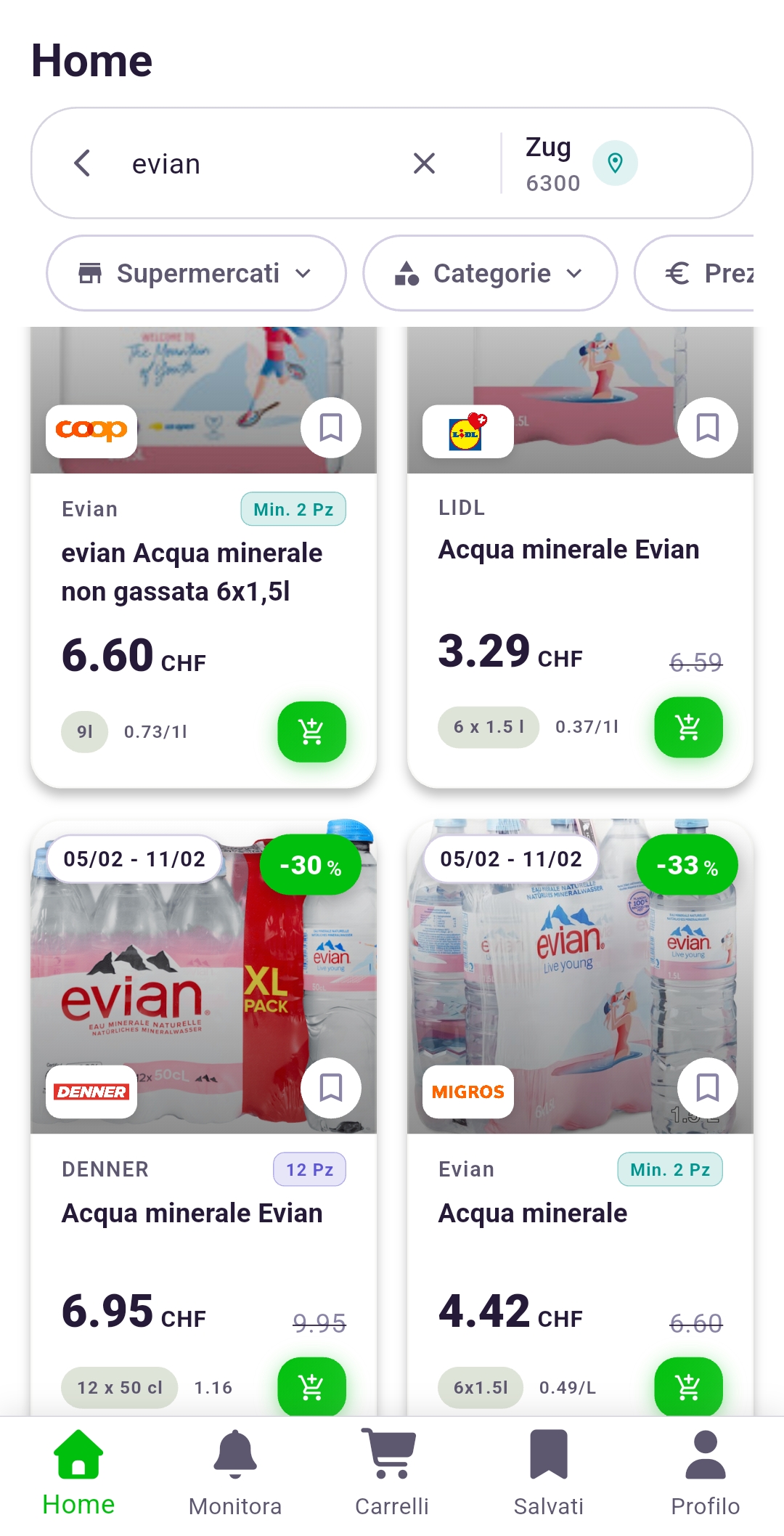The image size is (784, 1536).
Task: Clear the evian search with the X
Action: click(424, 163)
